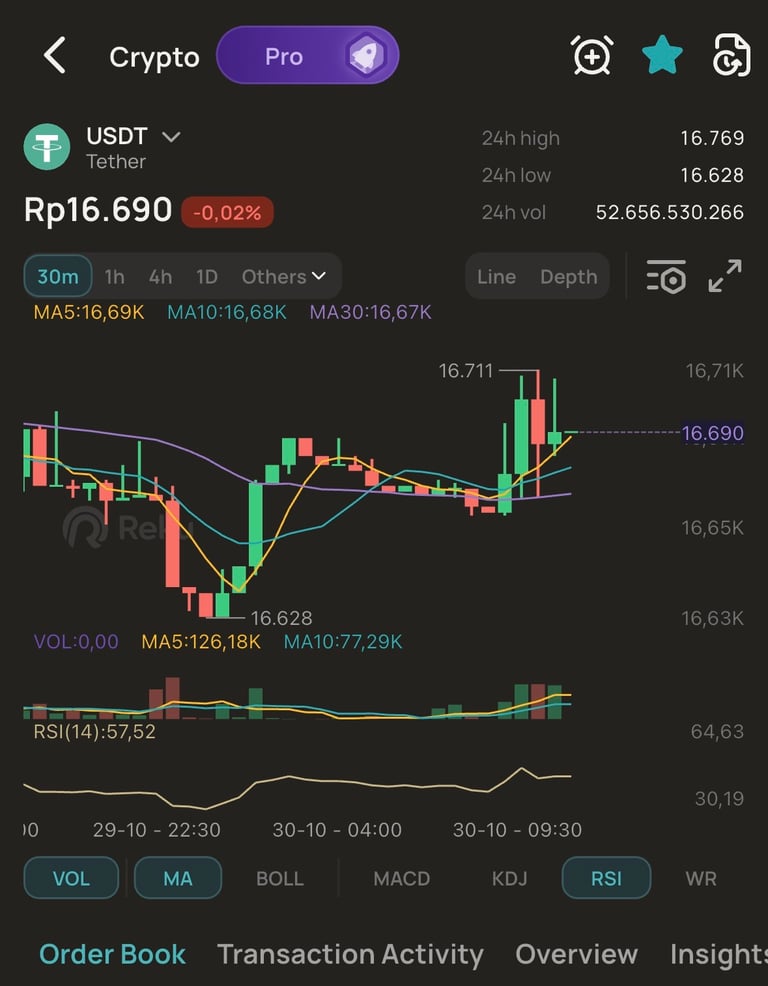The height and width of the screenshot is (986, 768).
Task: Toggle the favorite star for USDT
Action: pos(661,56)
